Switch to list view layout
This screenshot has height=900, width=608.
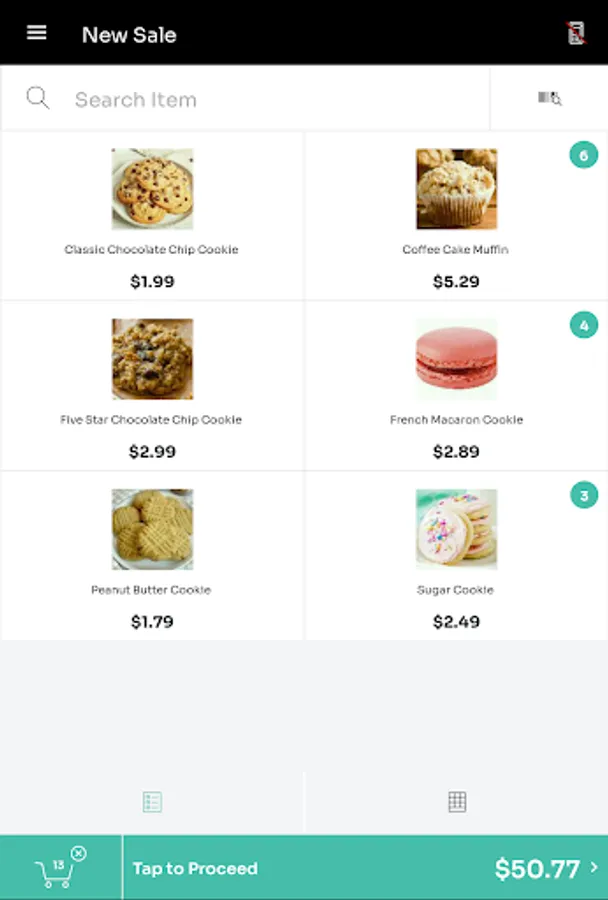click(x=152, y=802)
